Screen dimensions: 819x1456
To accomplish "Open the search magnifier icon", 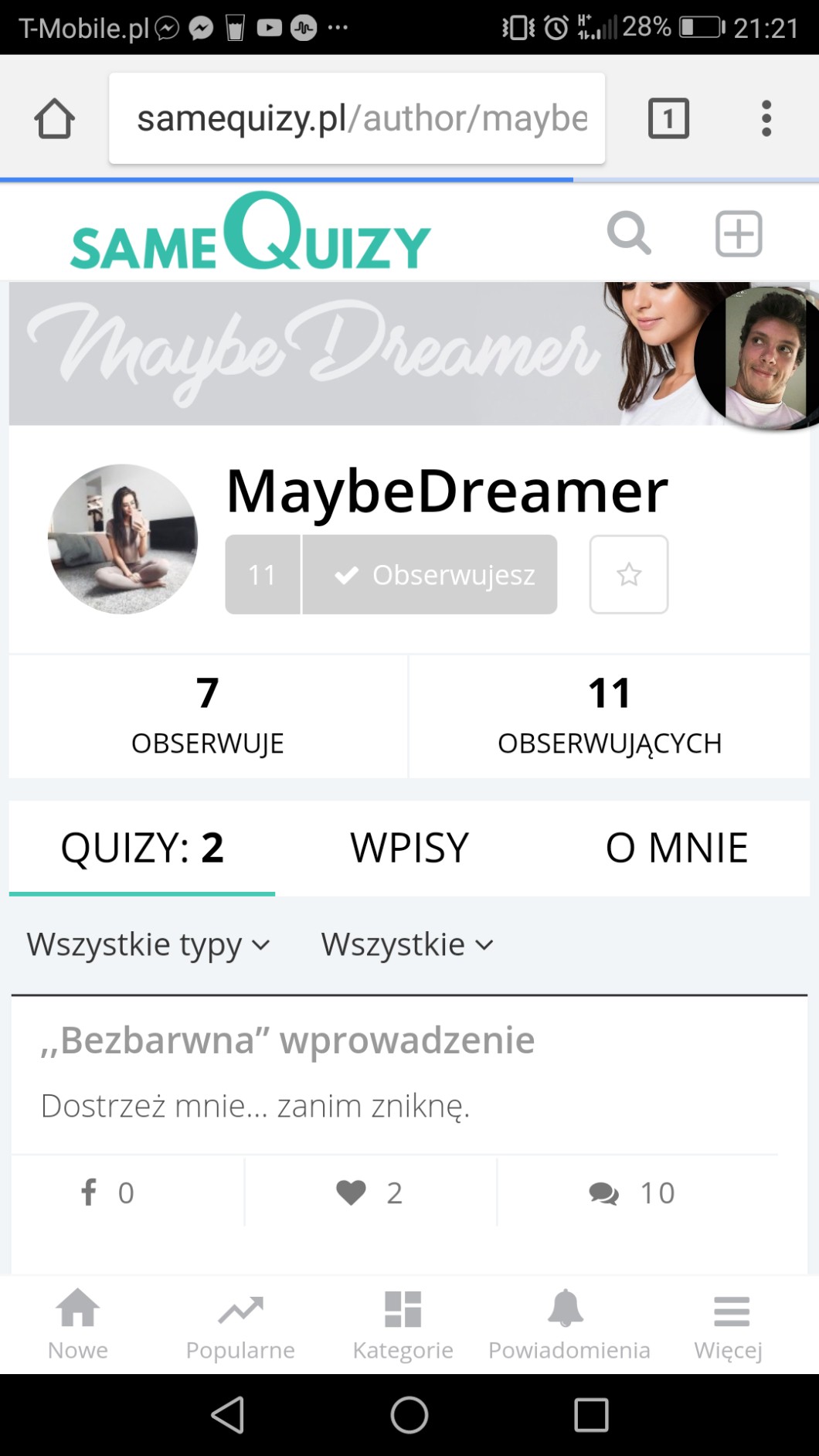I will click(x=629, y=233).
